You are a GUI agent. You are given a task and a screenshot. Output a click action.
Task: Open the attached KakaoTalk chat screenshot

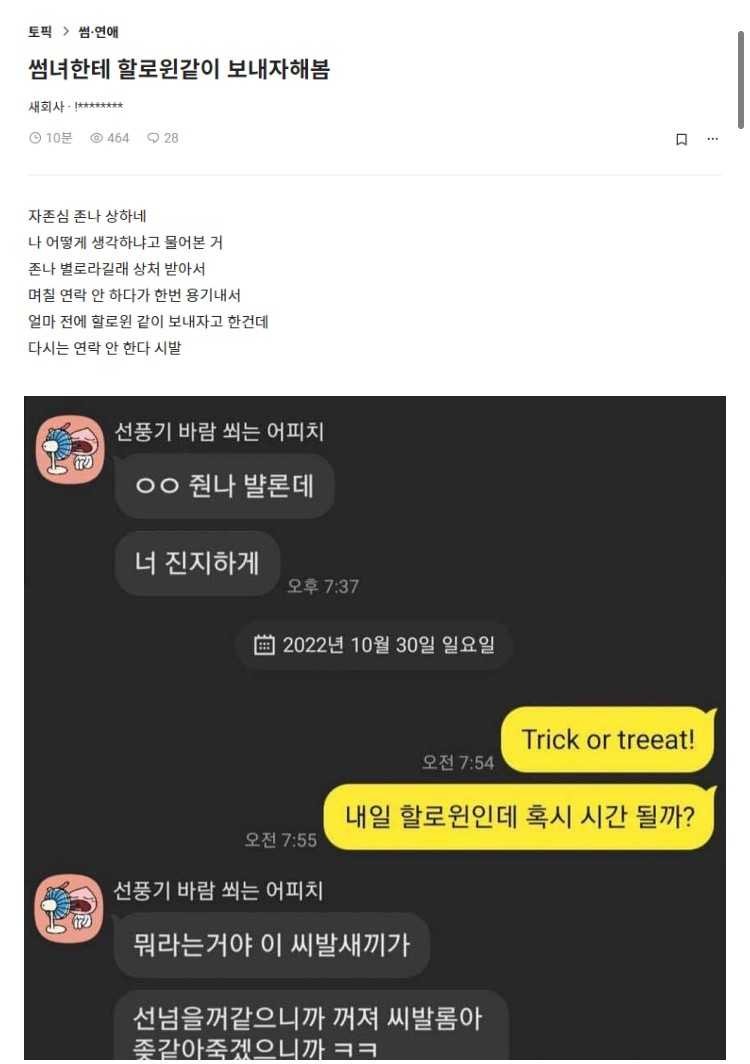375,728
